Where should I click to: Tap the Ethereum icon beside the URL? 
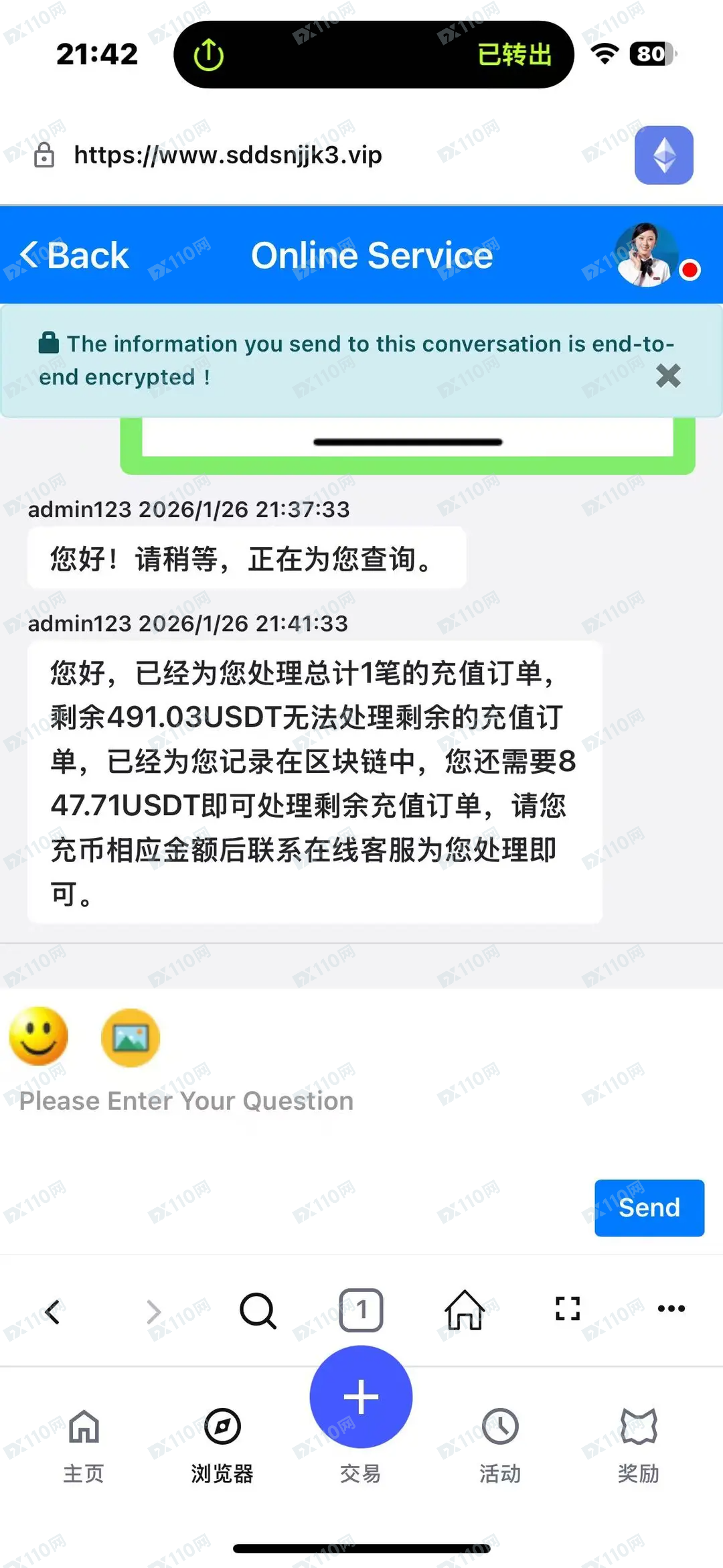pyautogui.click(x=663, y=155)
